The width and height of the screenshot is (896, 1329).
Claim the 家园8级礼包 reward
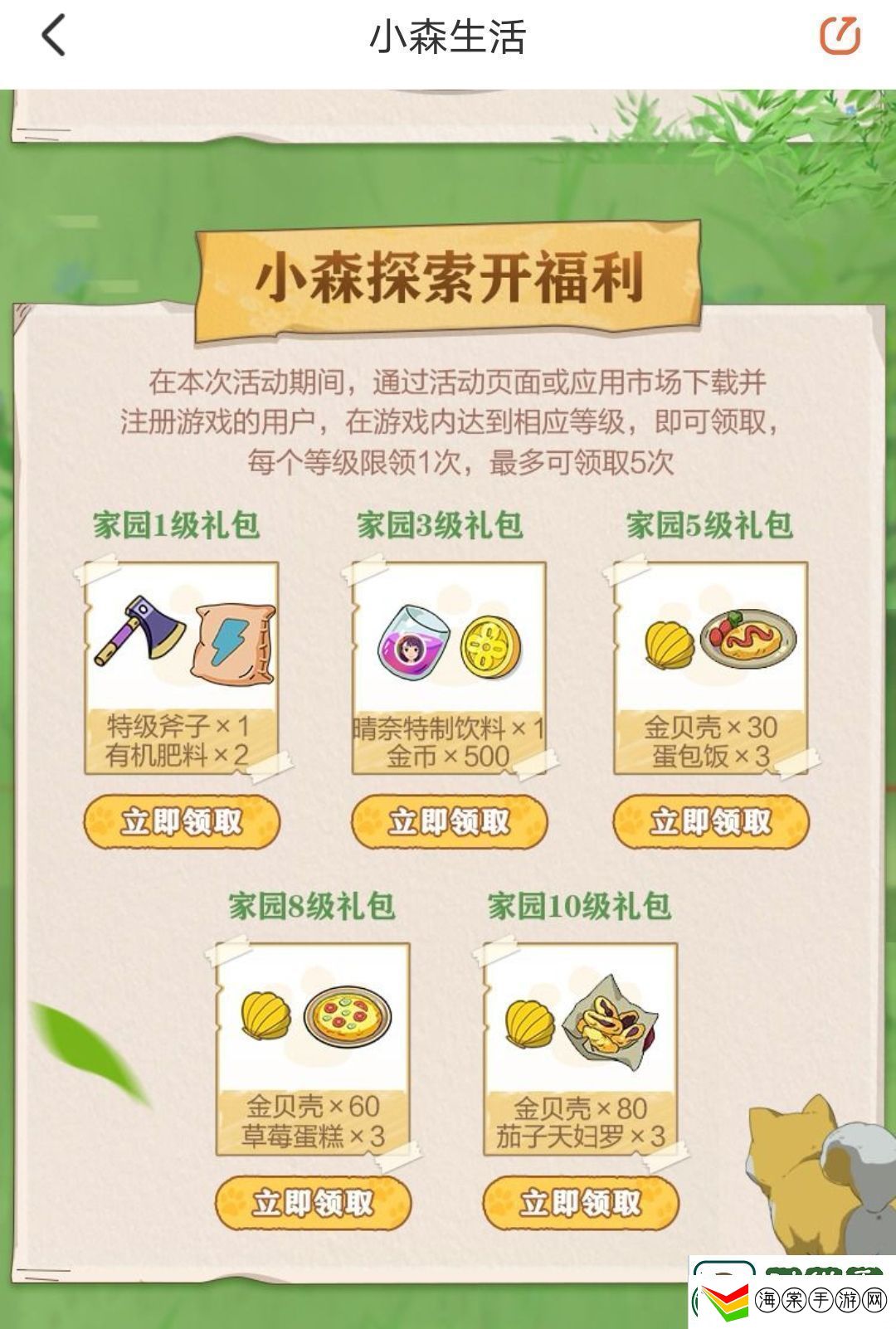point(313,1203)
